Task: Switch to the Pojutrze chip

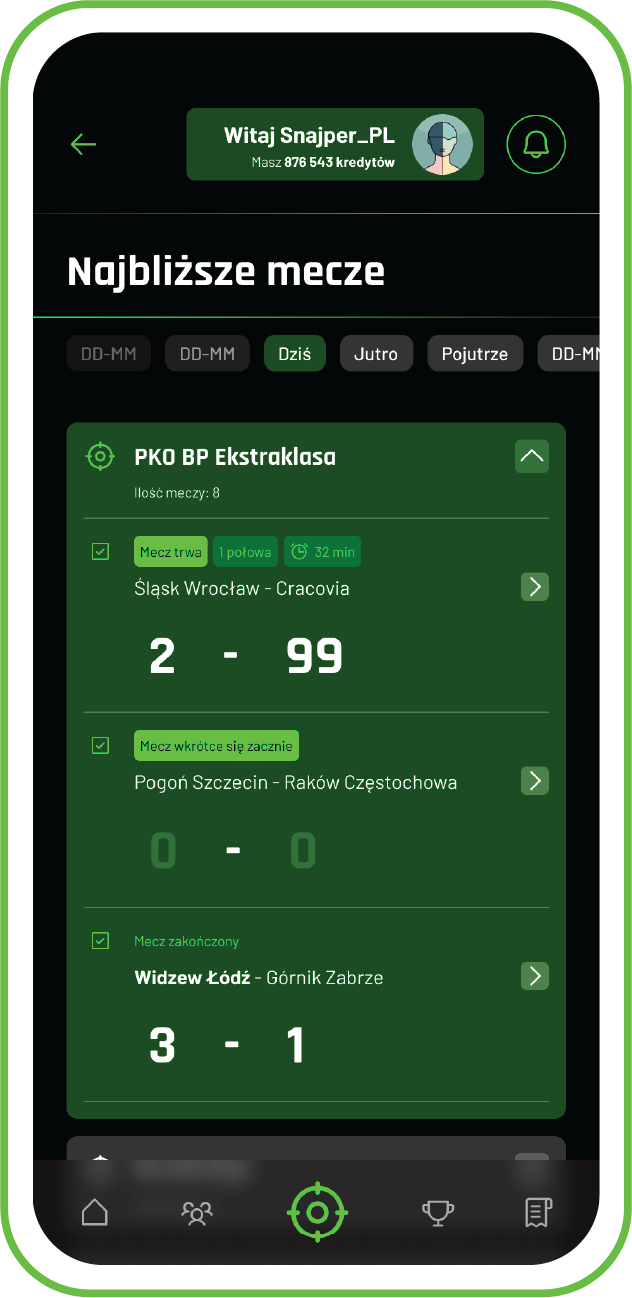Action: point(475,354)
